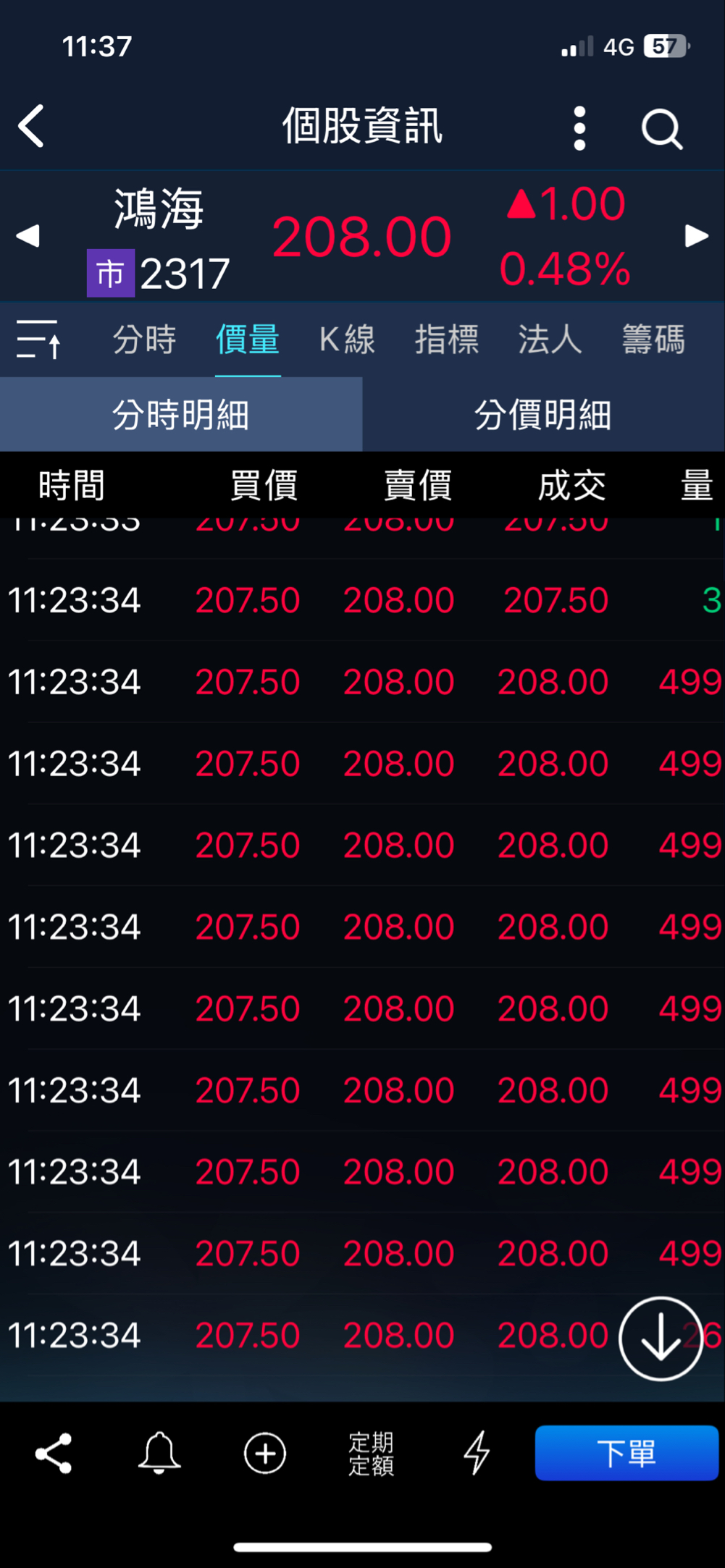Switch to 分價明細 segment
The image size is (725, 1568).
coord(543,415)
